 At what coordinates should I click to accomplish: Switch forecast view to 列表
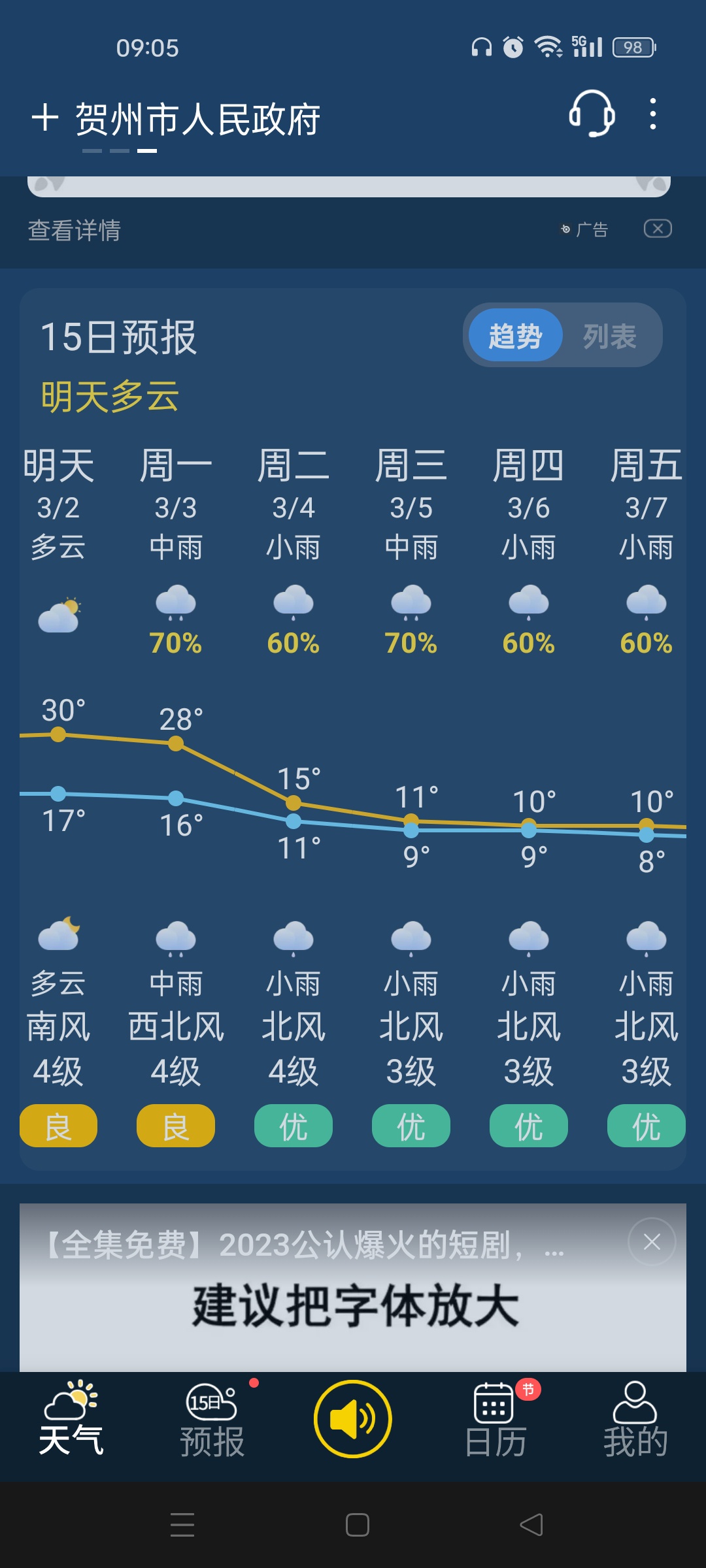(609, 336)
